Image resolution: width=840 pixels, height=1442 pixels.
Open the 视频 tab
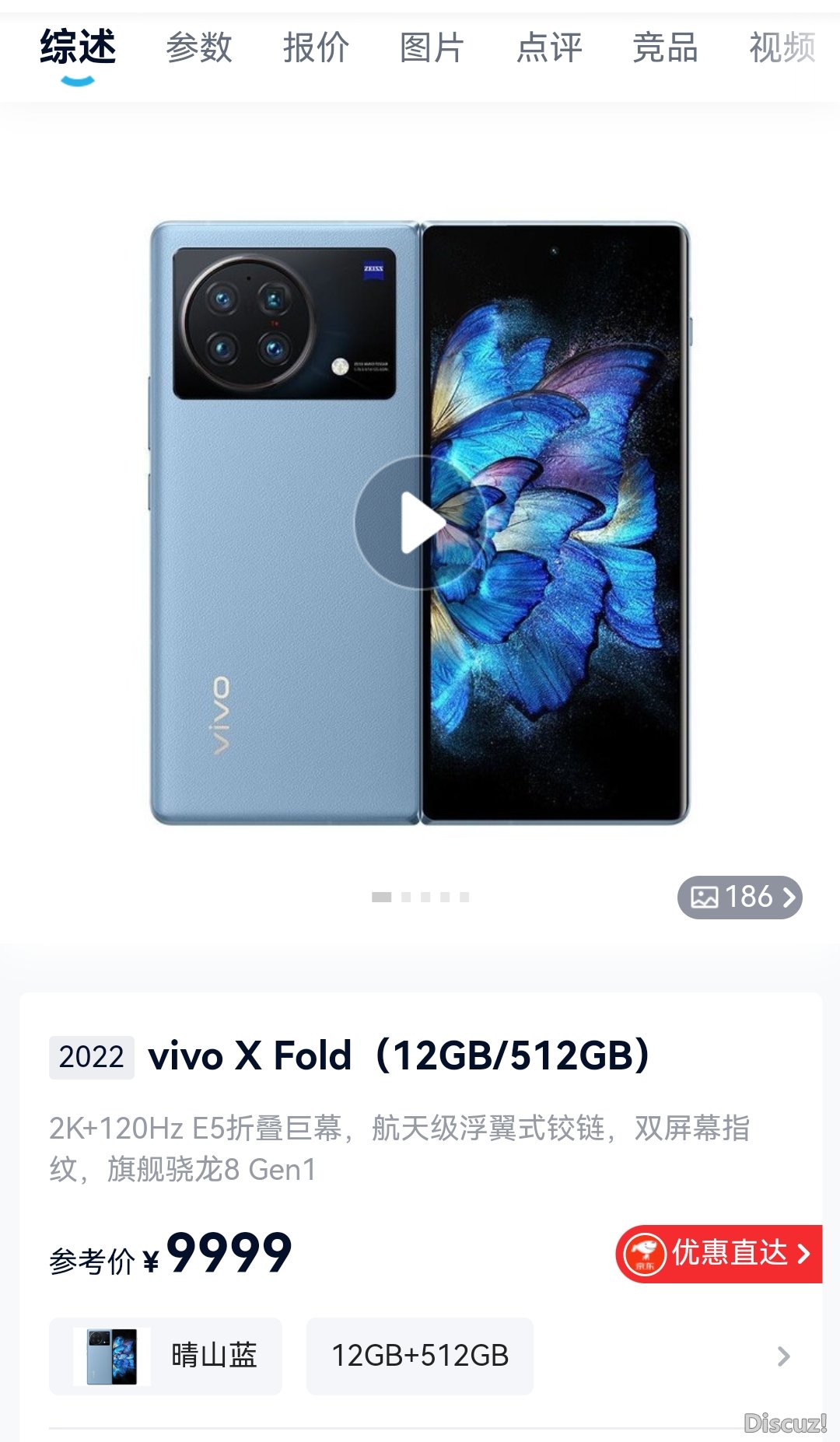(x=782, y=48)
